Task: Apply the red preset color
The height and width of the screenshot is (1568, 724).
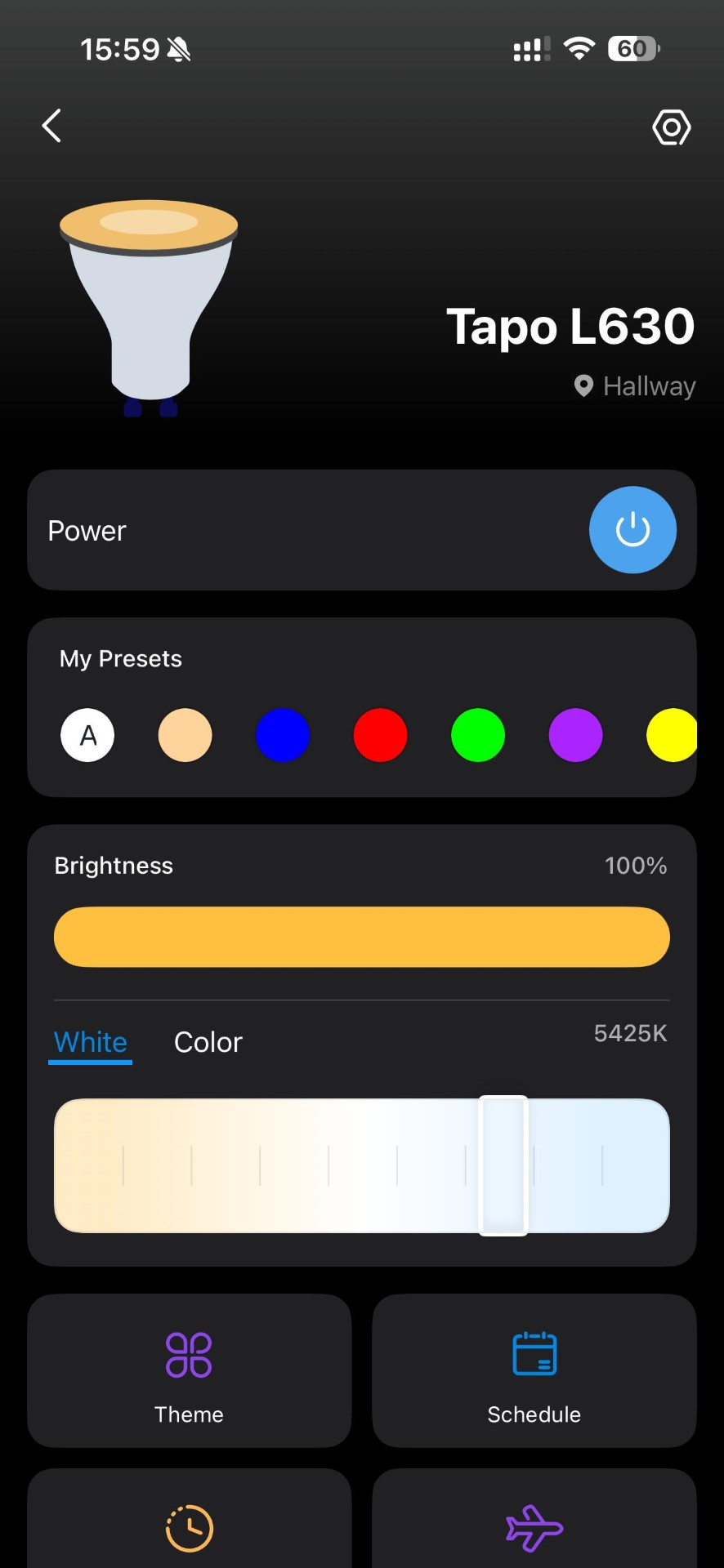Action: (380, 735)
